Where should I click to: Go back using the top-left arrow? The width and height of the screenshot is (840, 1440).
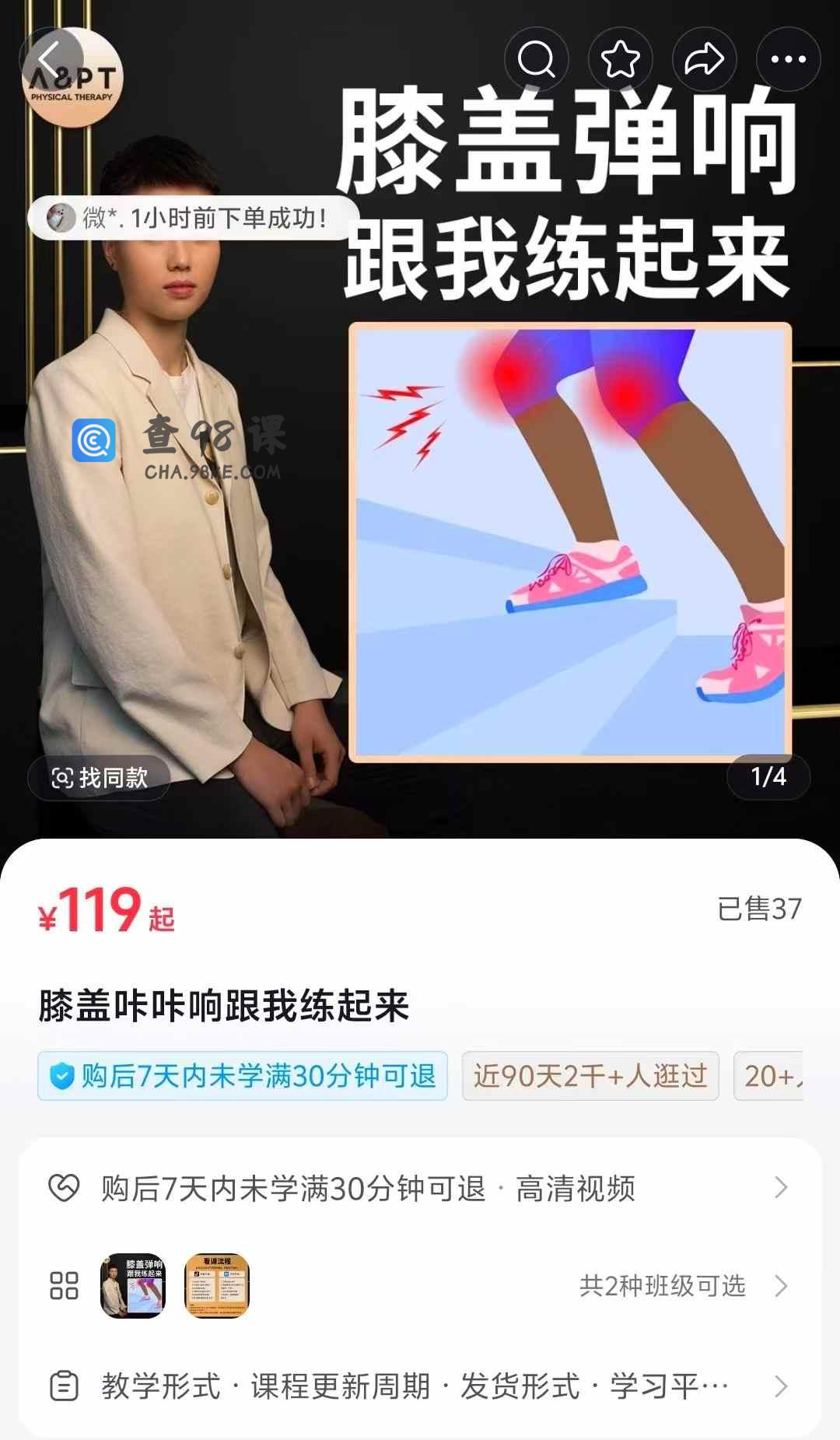[51, 60]
